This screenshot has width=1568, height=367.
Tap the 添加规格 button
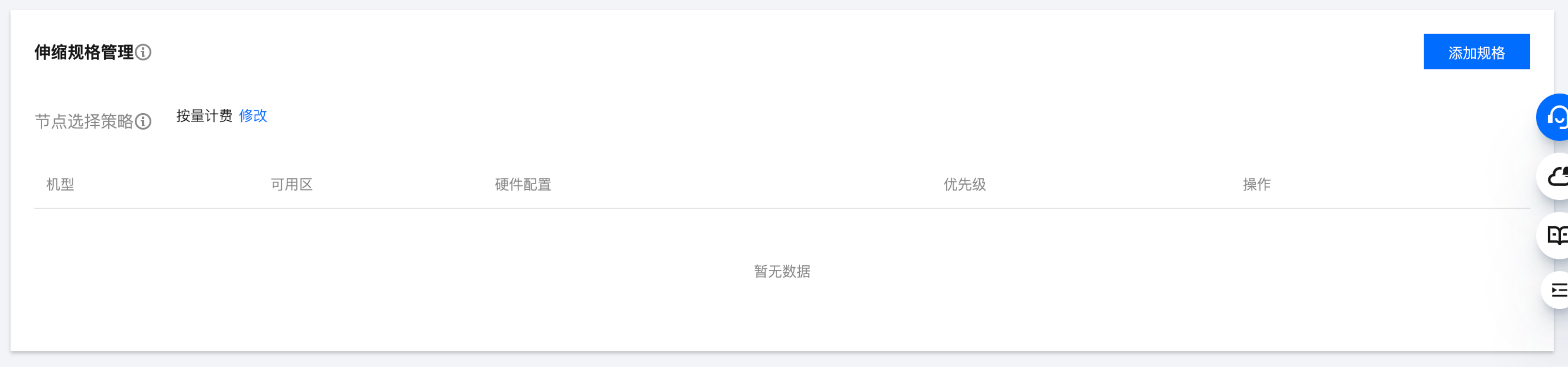tap(1475, 53)
